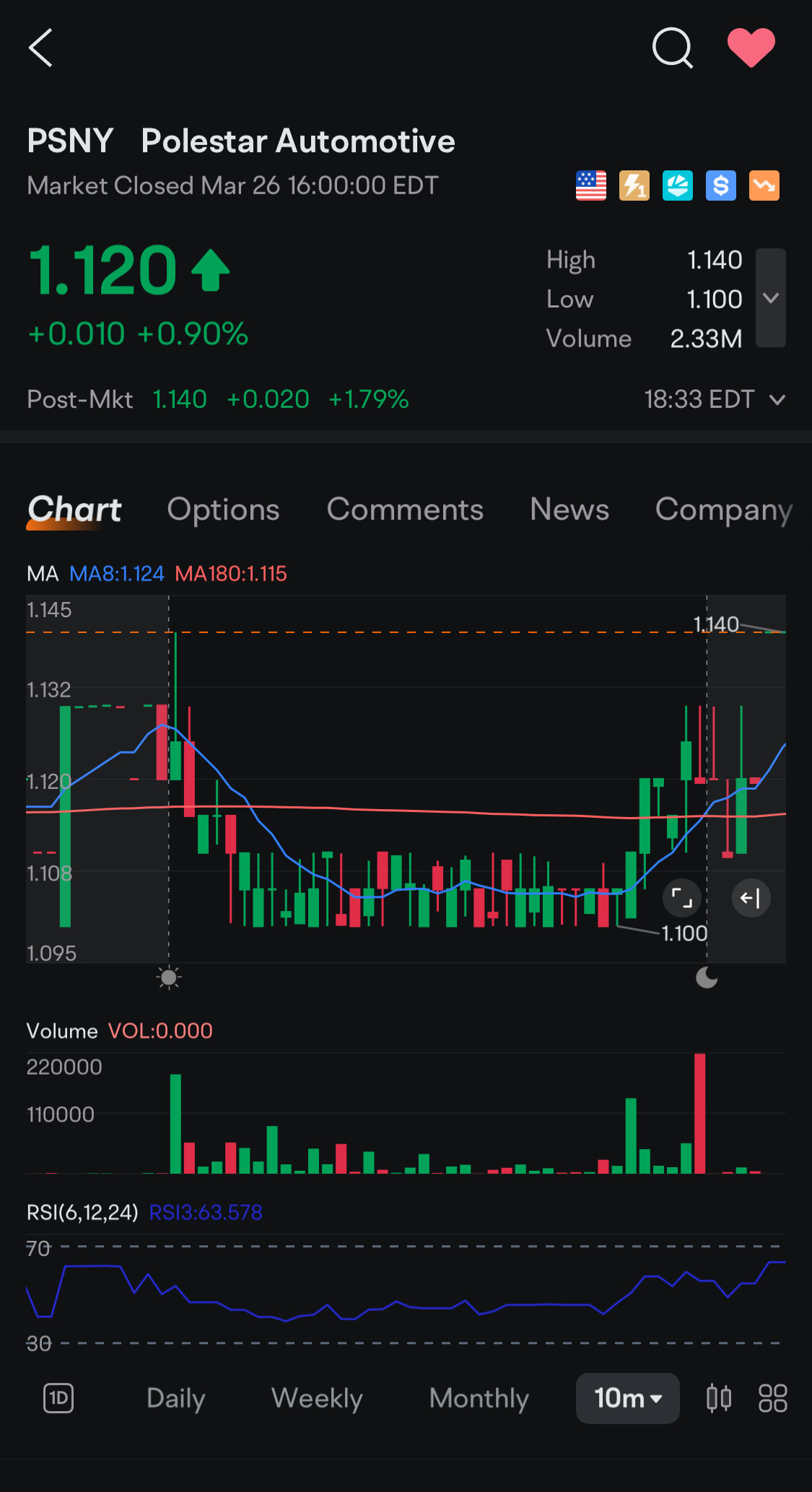Select the 1D chart period
This screenshot has width=812, height=1492.
click(x=58, y=1398)
